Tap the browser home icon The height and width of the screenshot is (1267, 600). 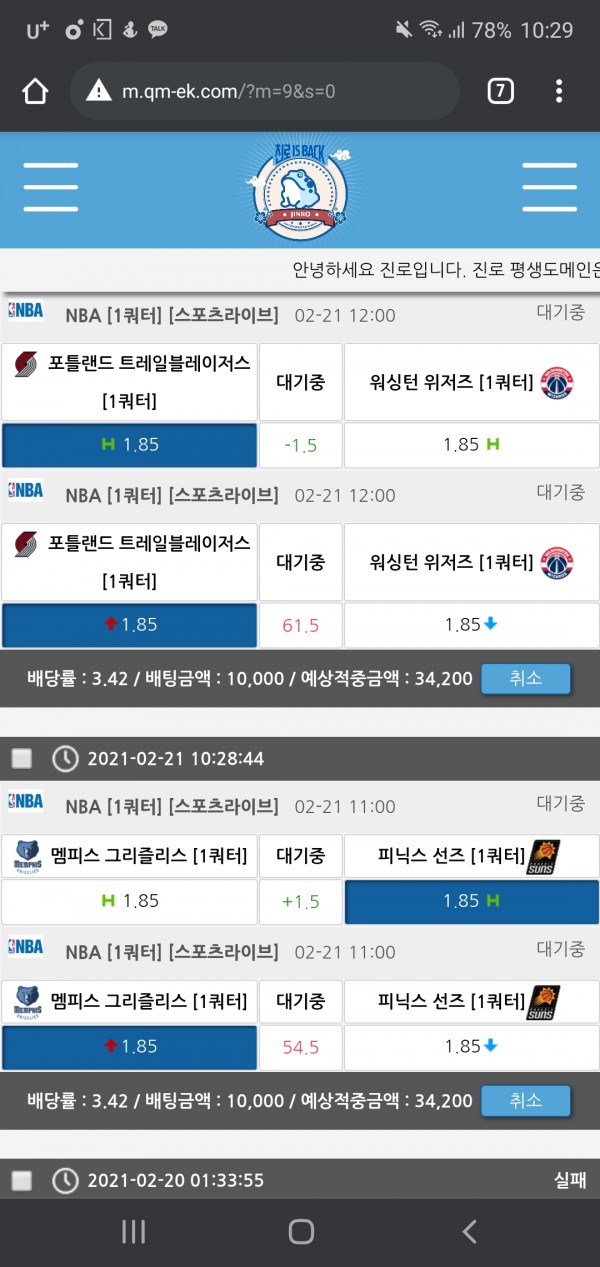pyautogui.click(x=35, y=92)
